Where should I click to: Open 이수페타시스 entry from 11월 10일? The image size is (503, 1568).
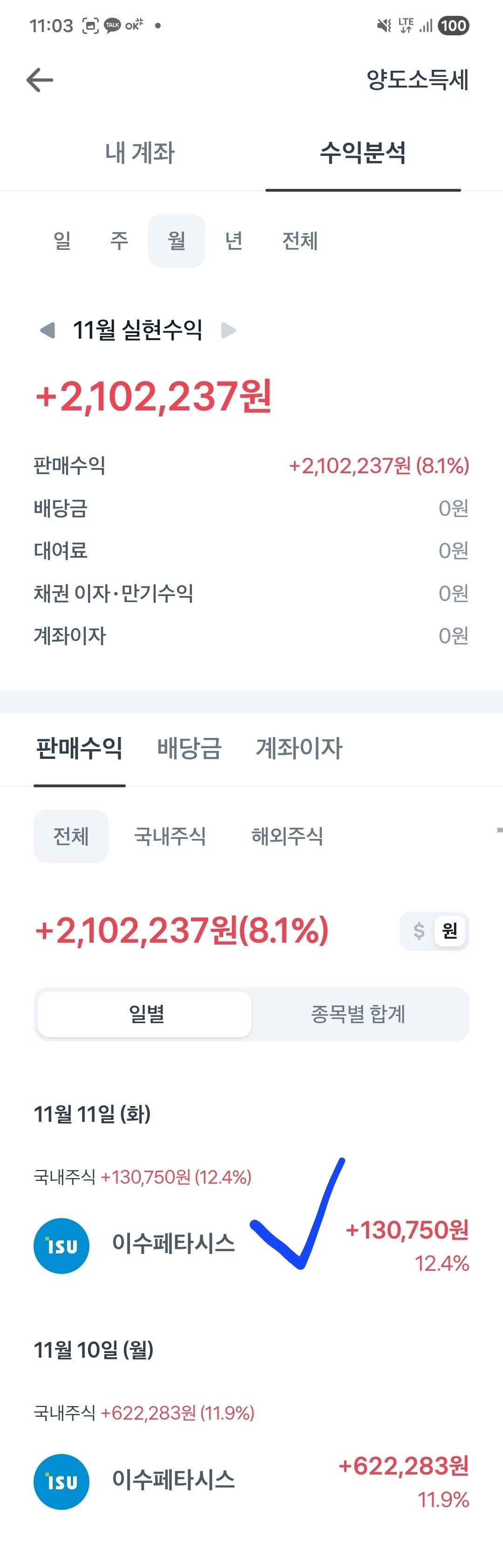[251, 1481]
